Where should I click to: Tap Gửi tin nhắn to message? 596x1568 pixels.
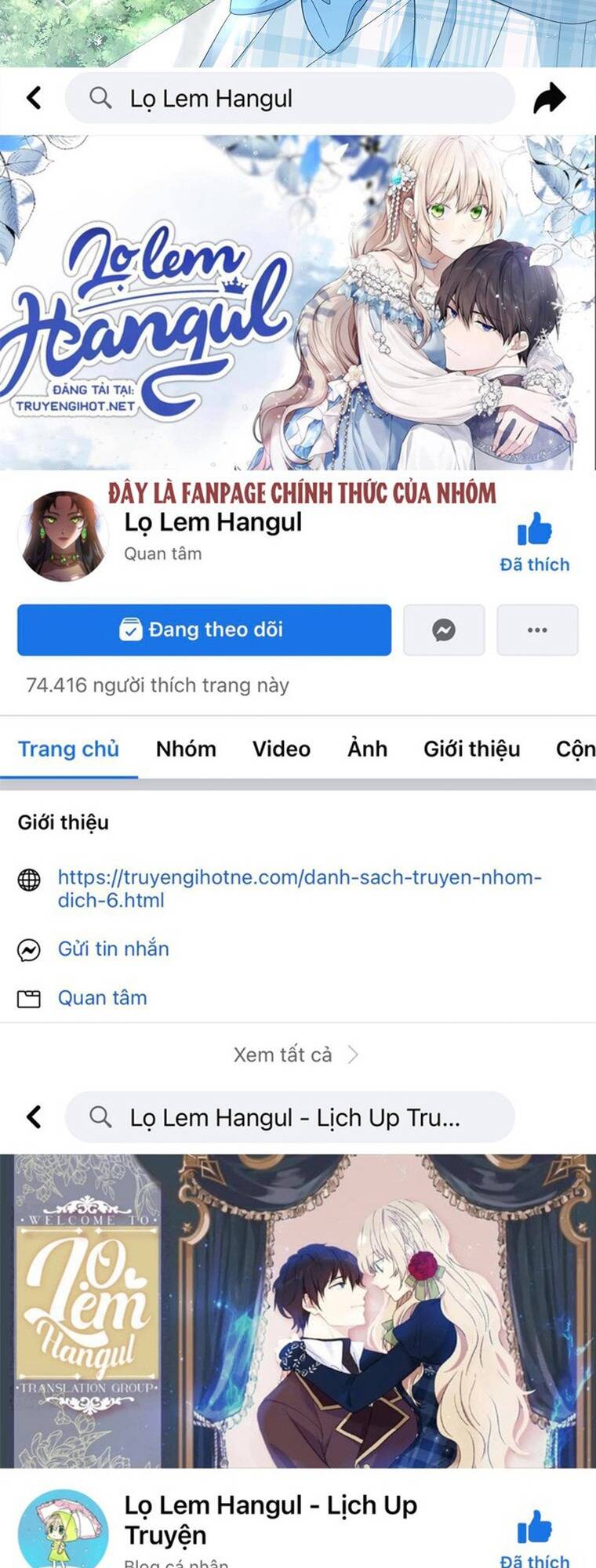click(112, 949)
